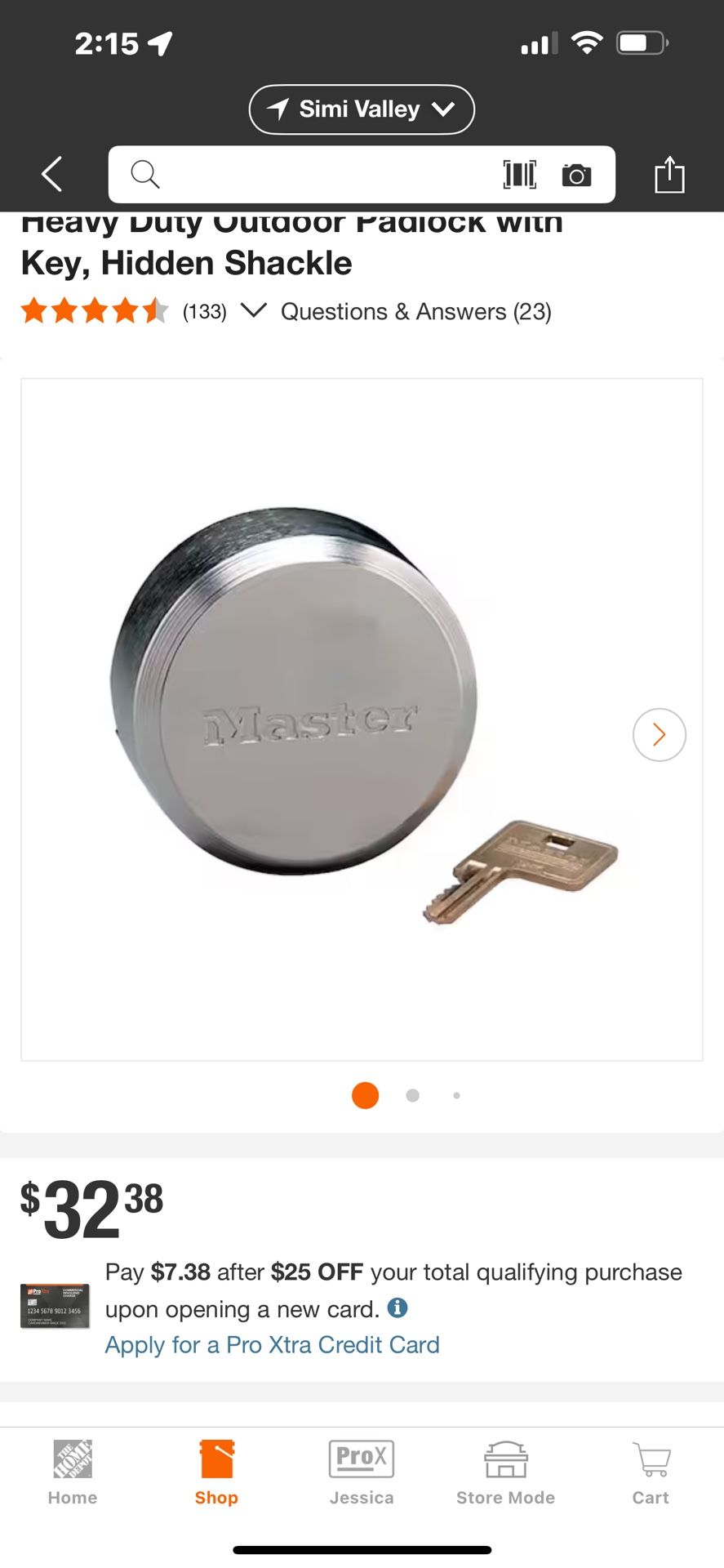Expand the star ratings breakdown chevron

point(254,311)
